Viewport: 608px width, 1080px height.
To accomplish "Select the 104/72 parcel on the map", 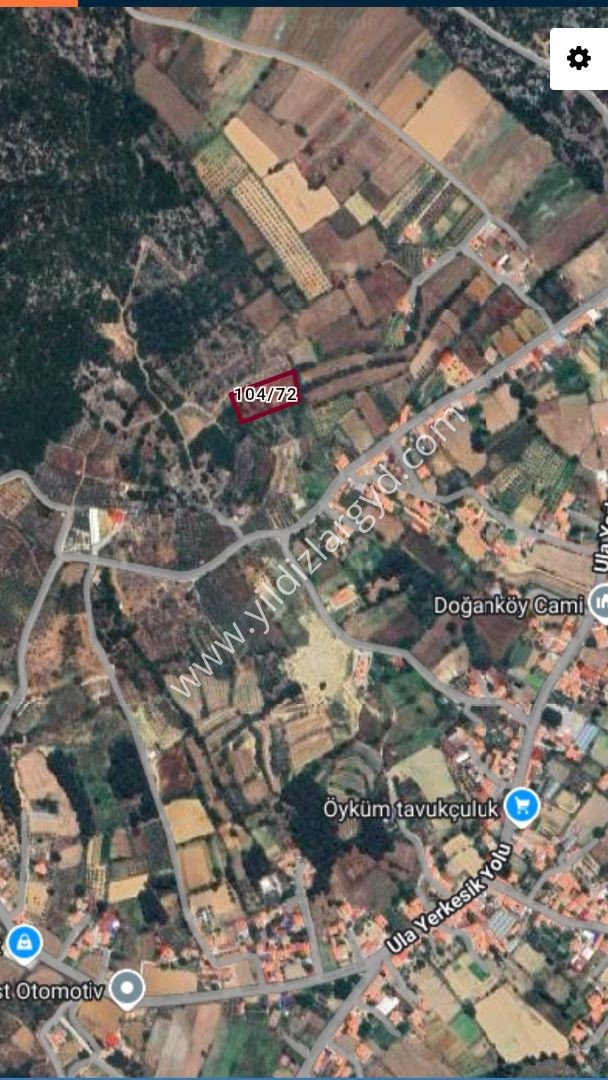I will point(265,395).
